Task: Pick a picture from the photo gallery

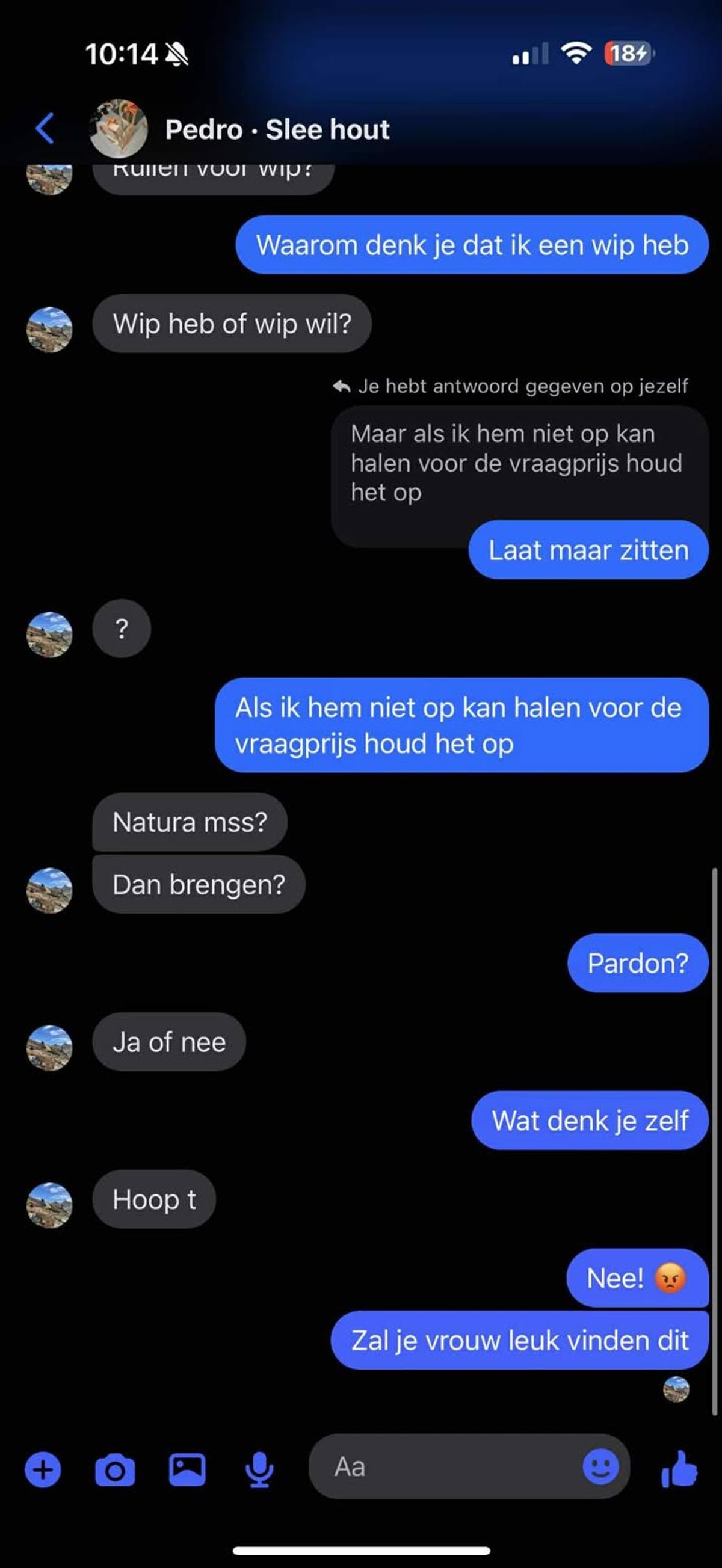Action: (x=187, y=1470)
